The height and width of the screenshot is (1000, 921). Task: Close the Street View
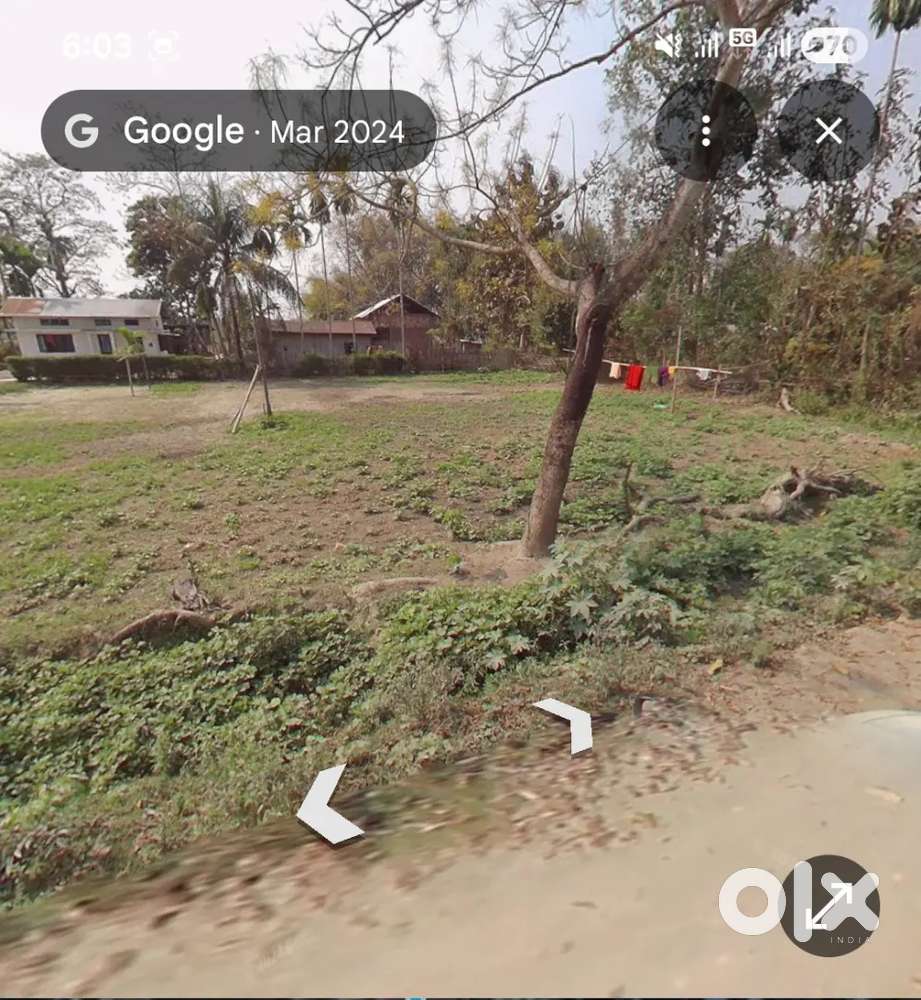(x=828, y=131)
